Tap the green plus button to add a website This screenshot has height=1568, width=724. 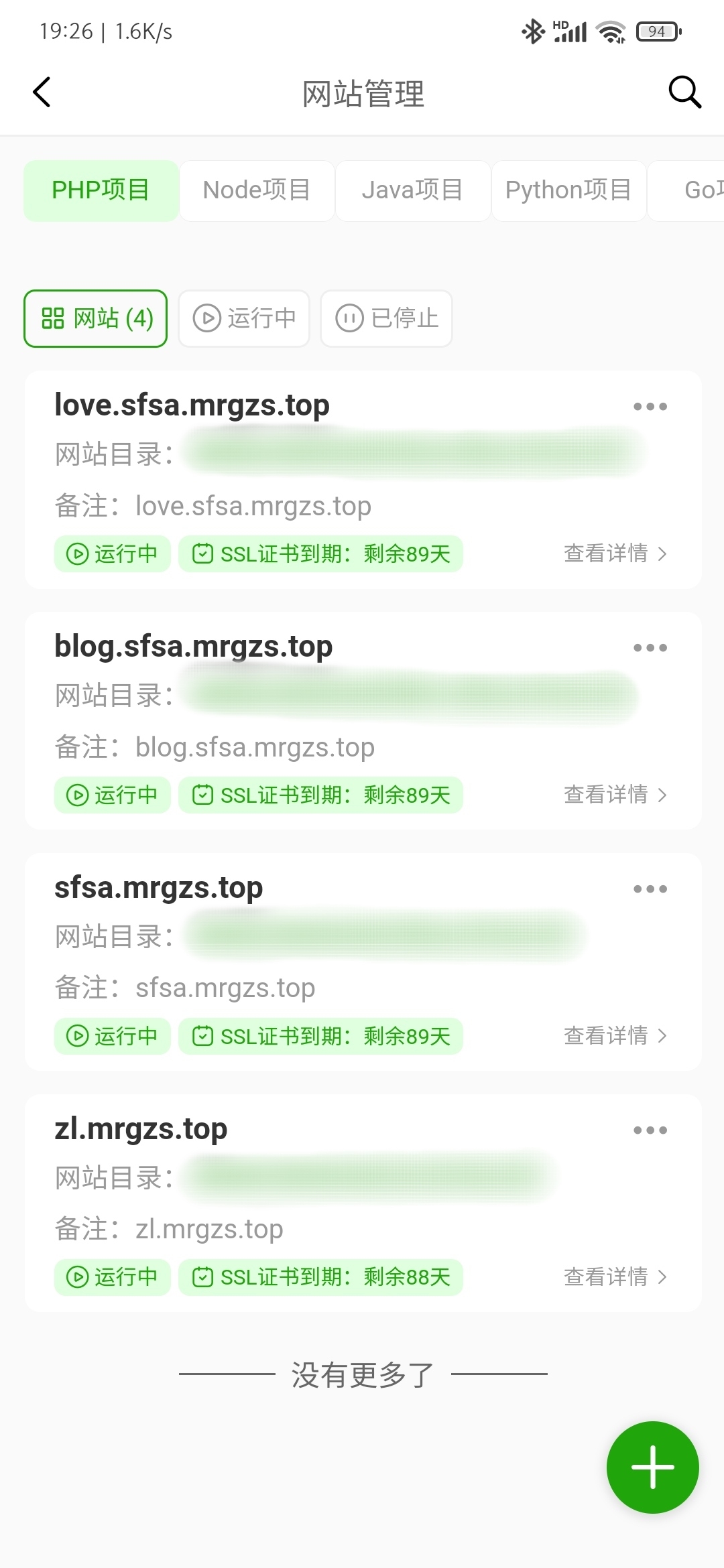(x=652, y=1467)
